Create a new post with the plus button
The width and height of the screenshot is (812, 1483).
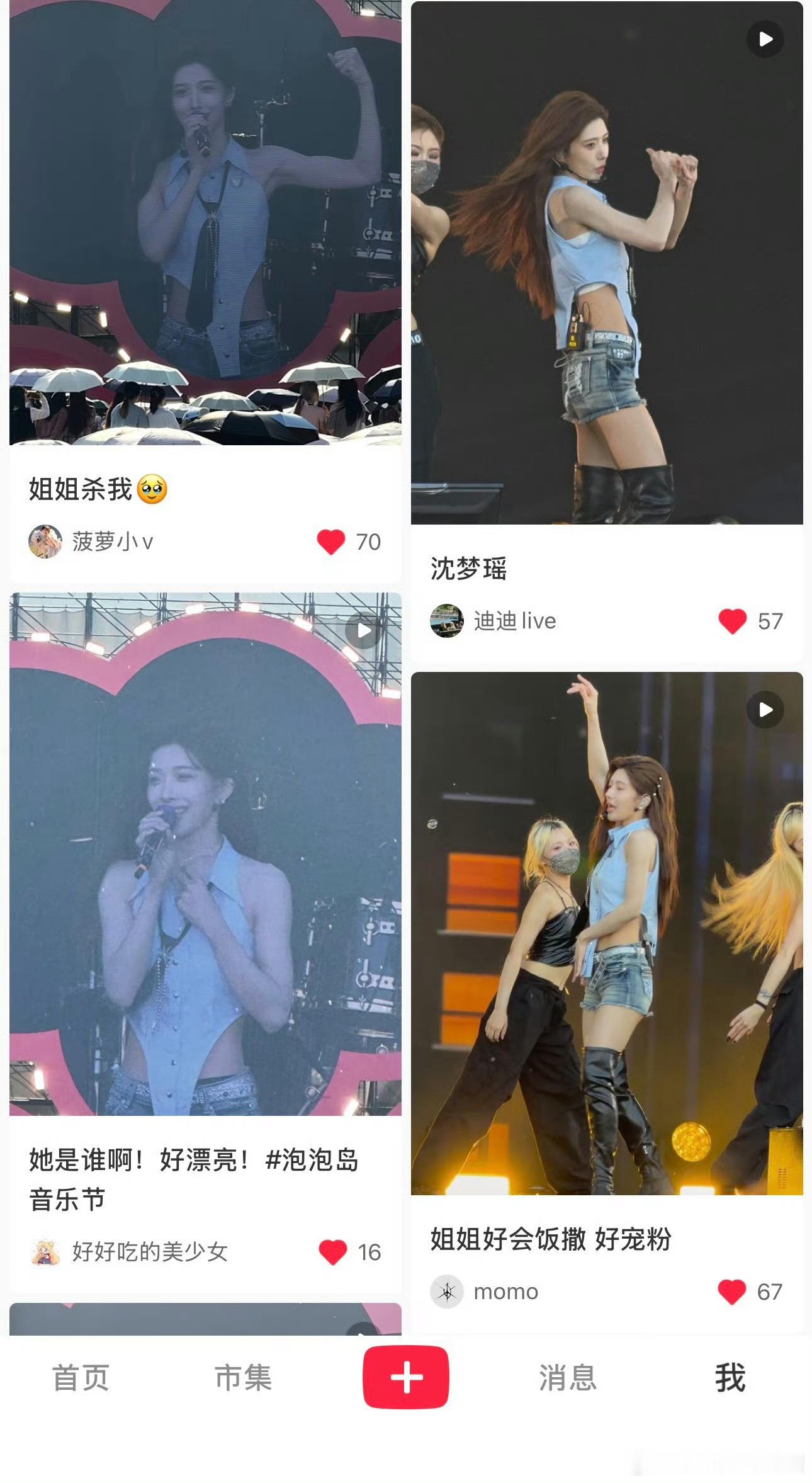406,1377
